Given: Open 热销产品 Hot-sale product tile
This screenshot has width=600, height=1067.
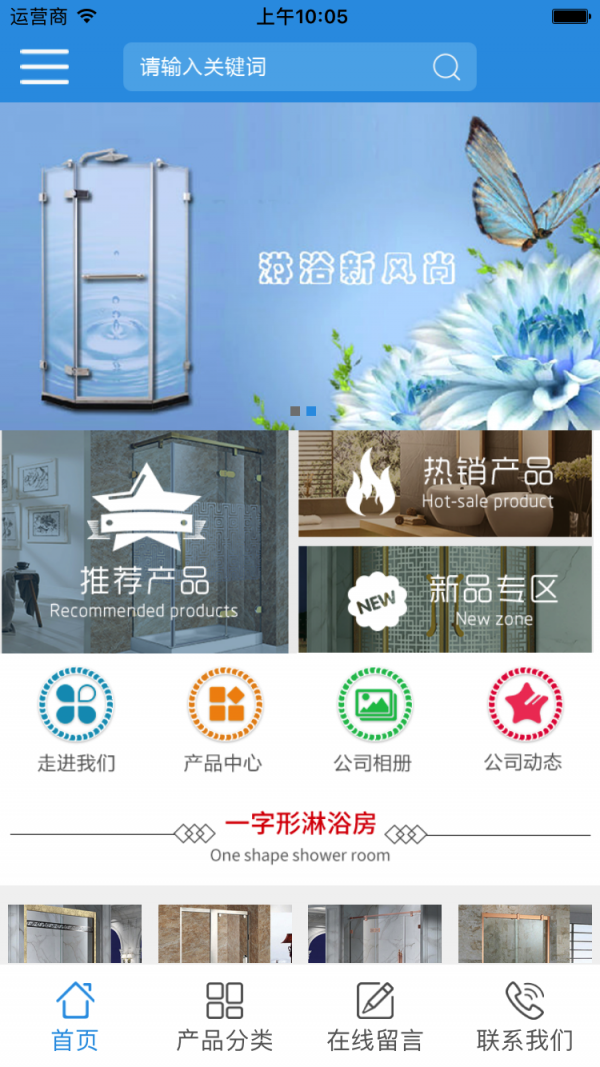Looking at the screenshot, I should pyautogui.click(x=445, y=484).
